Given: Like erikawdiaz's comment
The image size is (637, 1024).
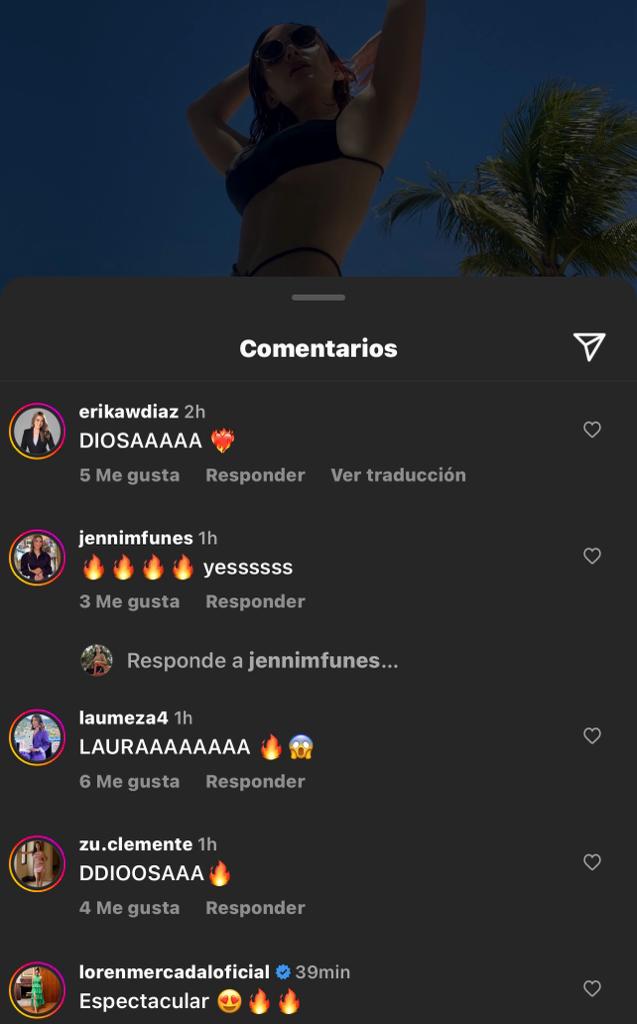Looking at the screenshot, I should click(592, 429).
